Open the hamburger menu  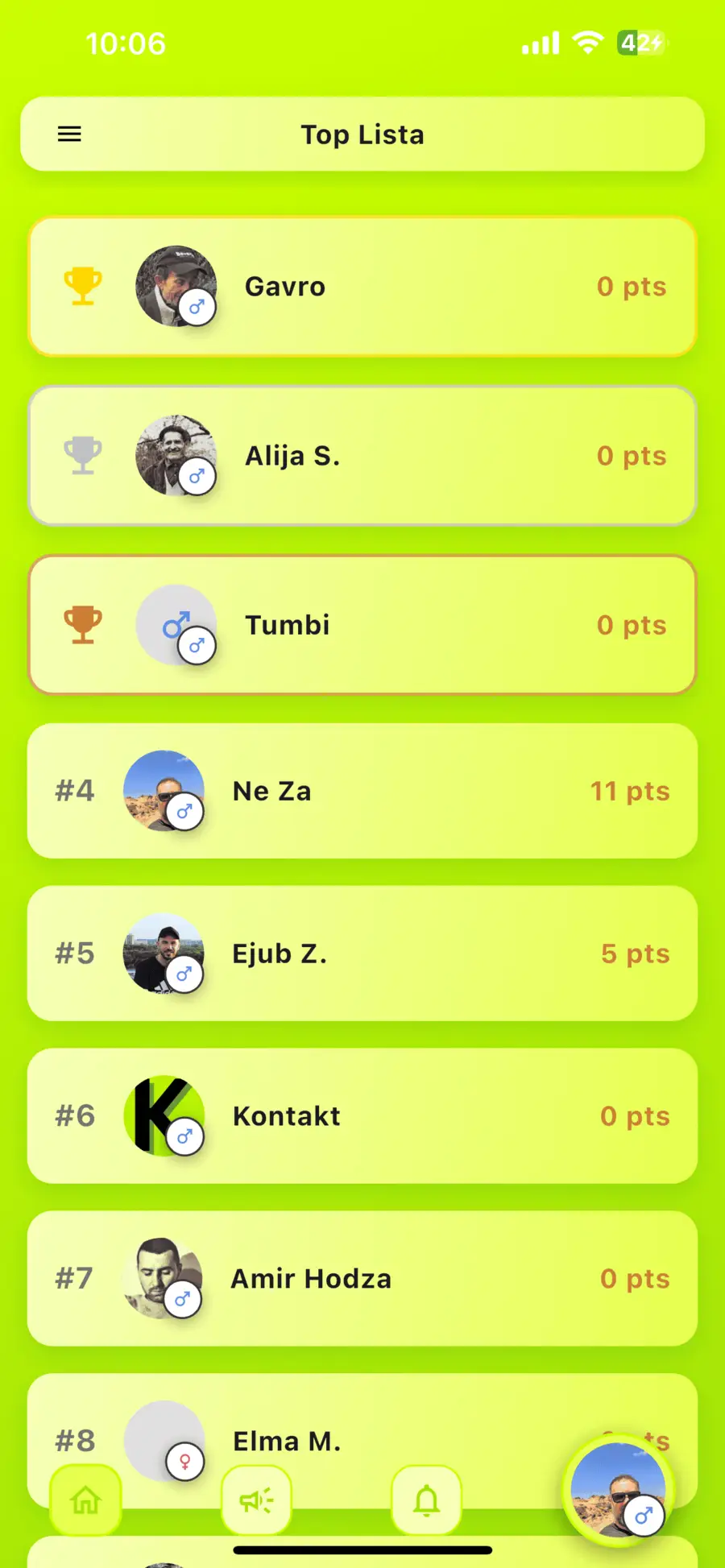69,134
